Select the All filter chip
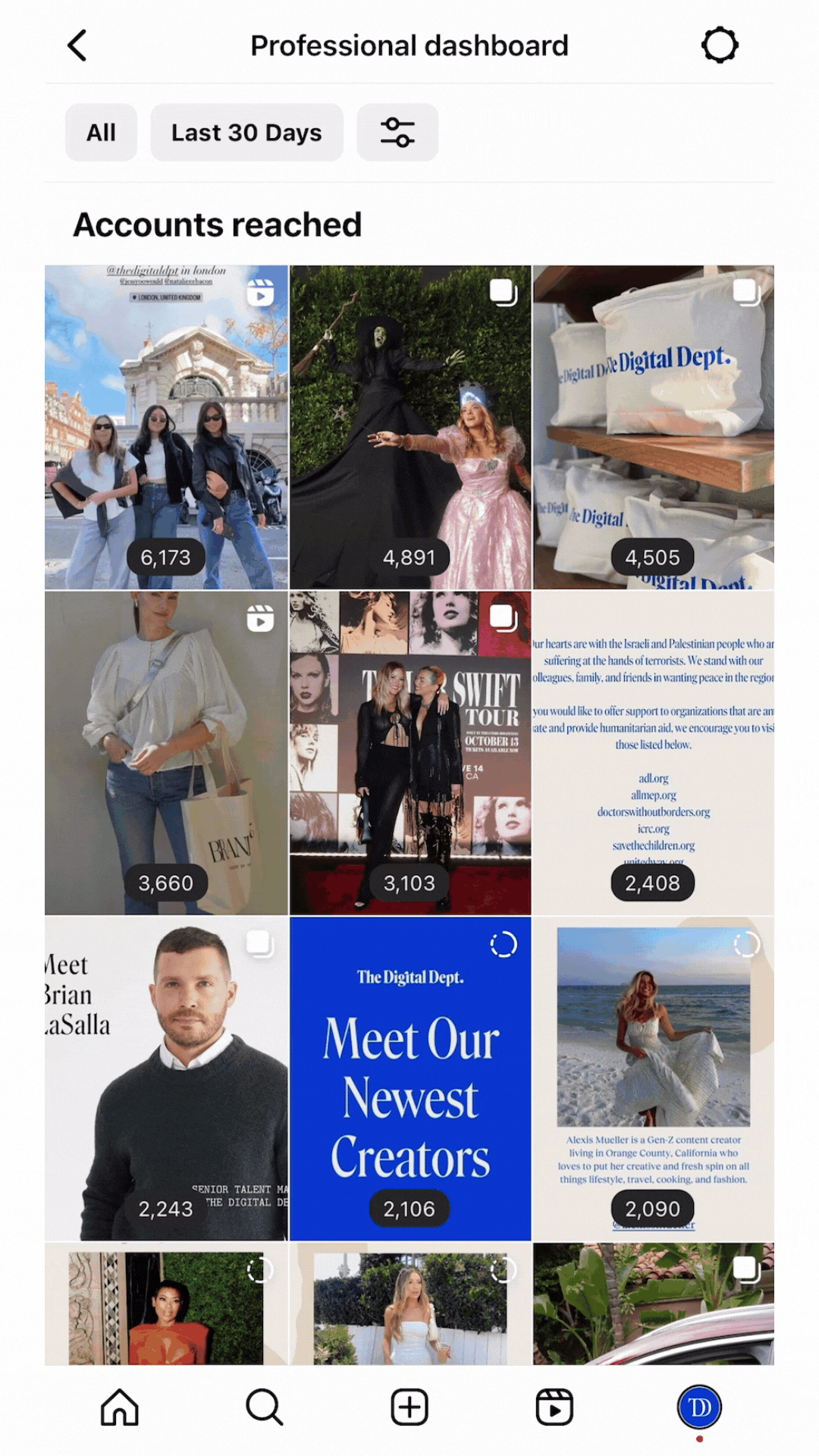Screen dimensions: 819x1456 (x=101, y=133)
